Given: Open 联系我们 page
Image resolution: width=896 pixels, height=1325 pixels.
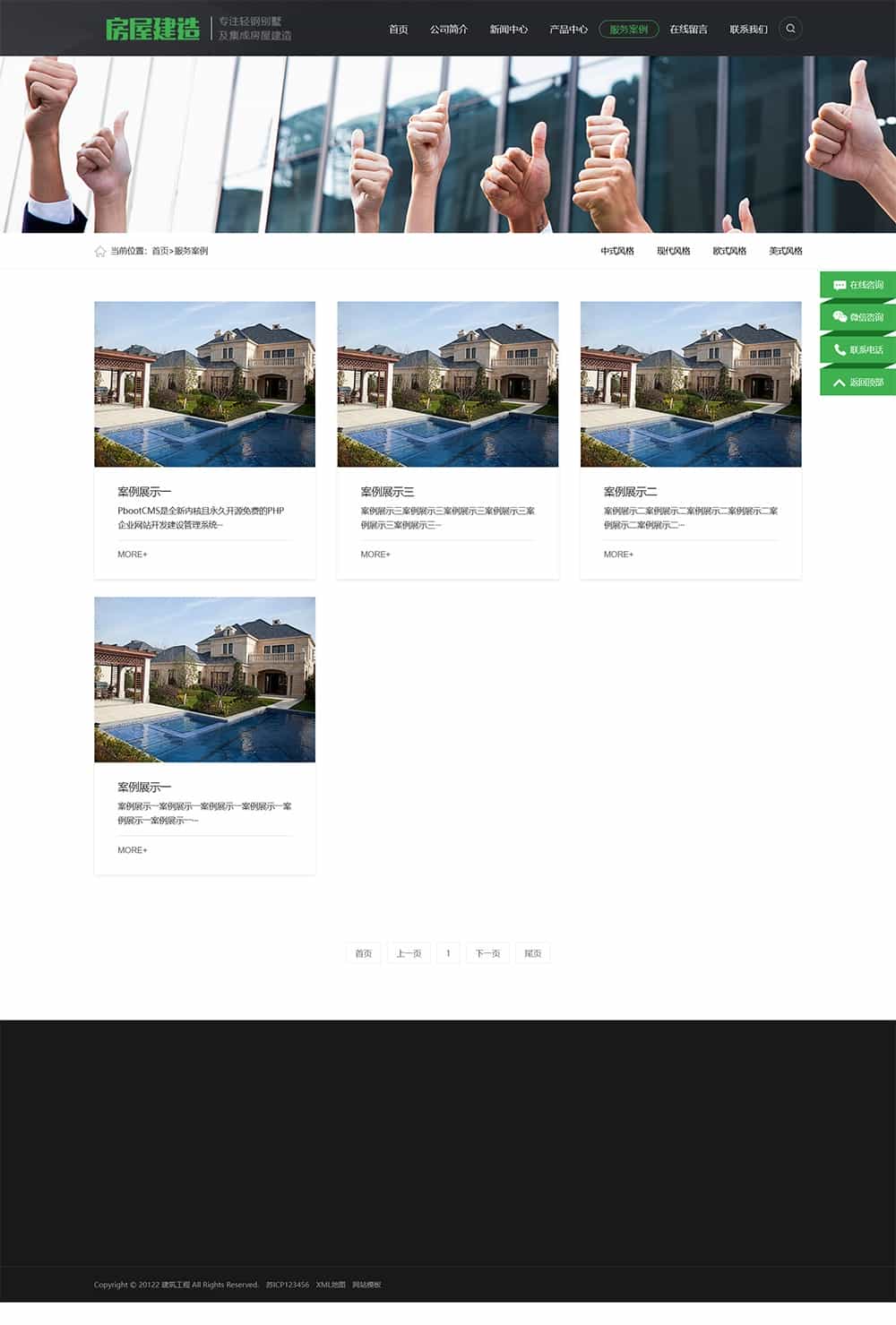Looking at the screenshot, I should tap(748, 30).
